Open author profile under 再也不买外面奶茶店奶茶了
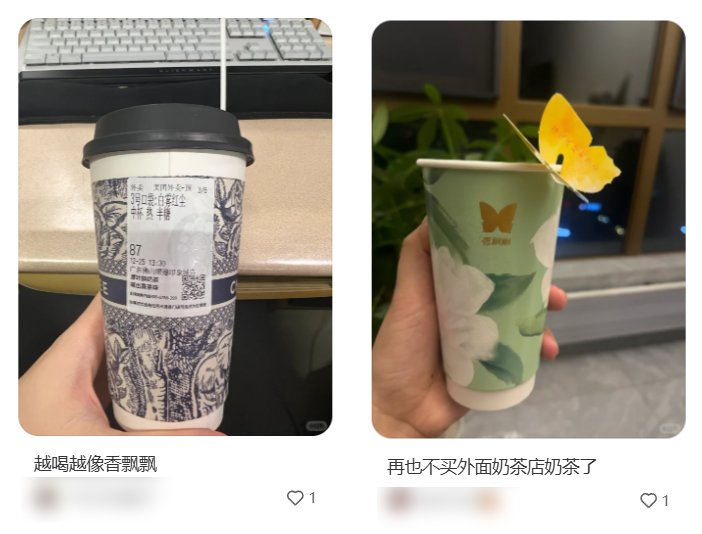 point(400,499)
